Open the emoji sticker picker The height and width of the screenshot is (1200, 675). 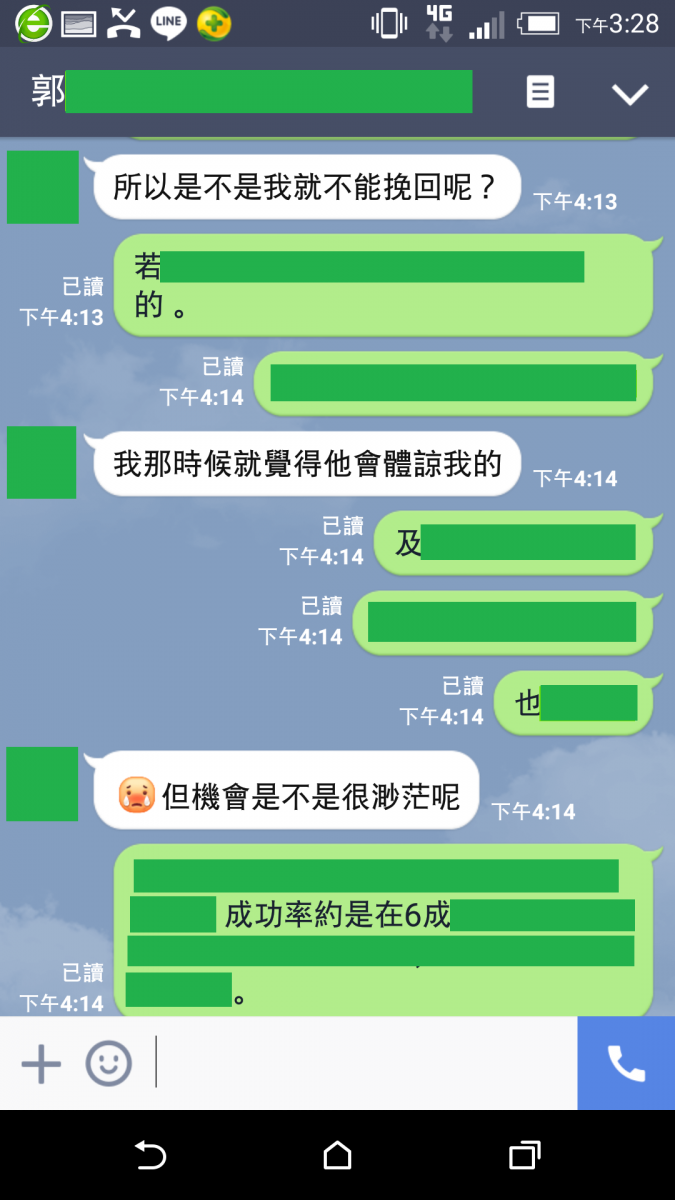tap(108, 1063)
